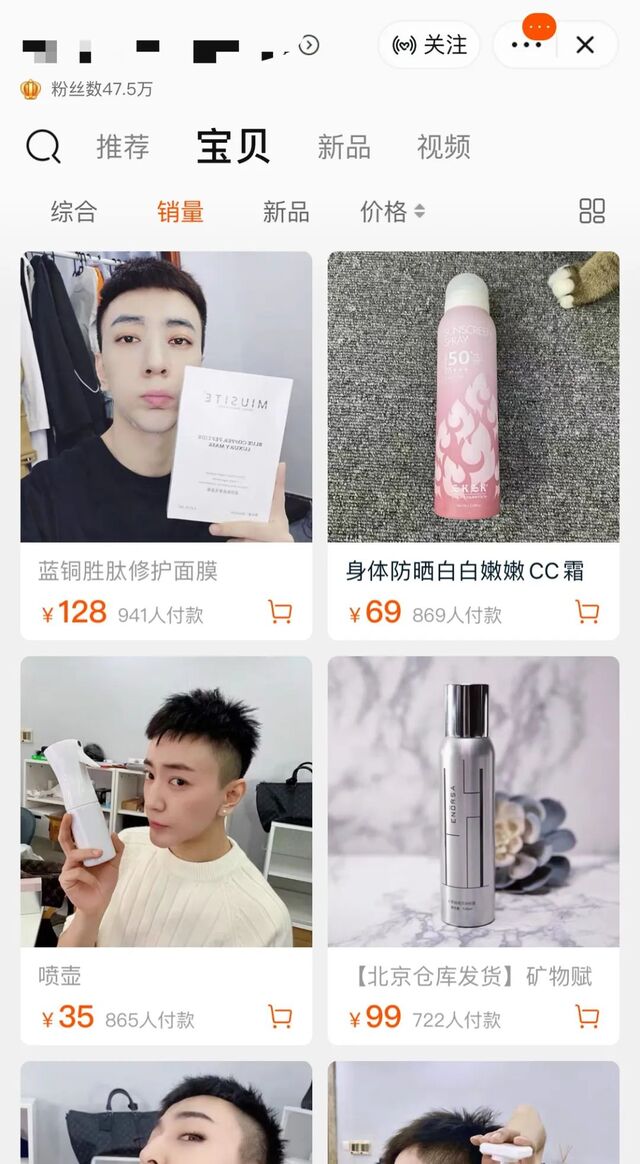Sort products by 价格
Viewport: 640px width, 1164px height.
pos(392,211)
